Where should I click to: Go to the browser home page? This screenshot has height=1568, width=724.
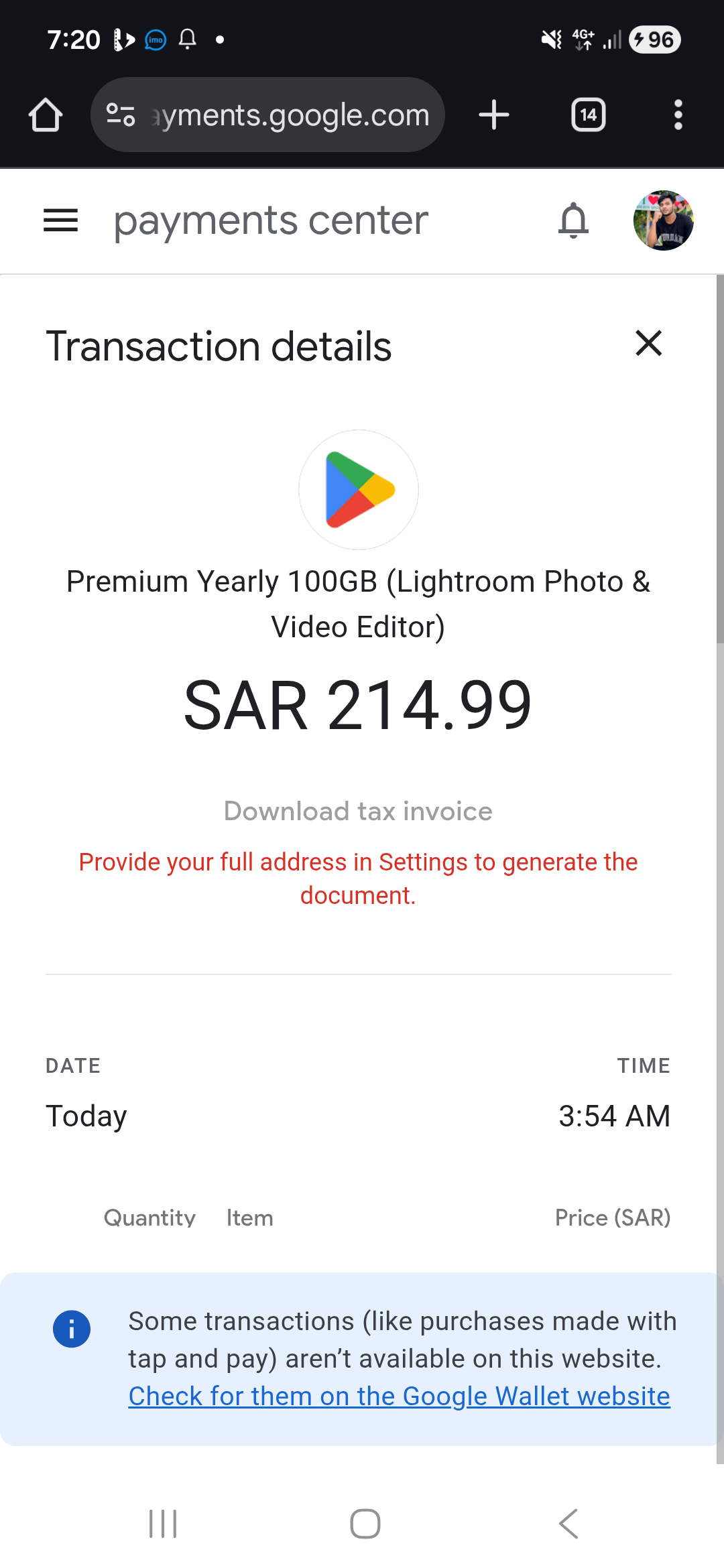pyautogui.click(x=46, y=115)
